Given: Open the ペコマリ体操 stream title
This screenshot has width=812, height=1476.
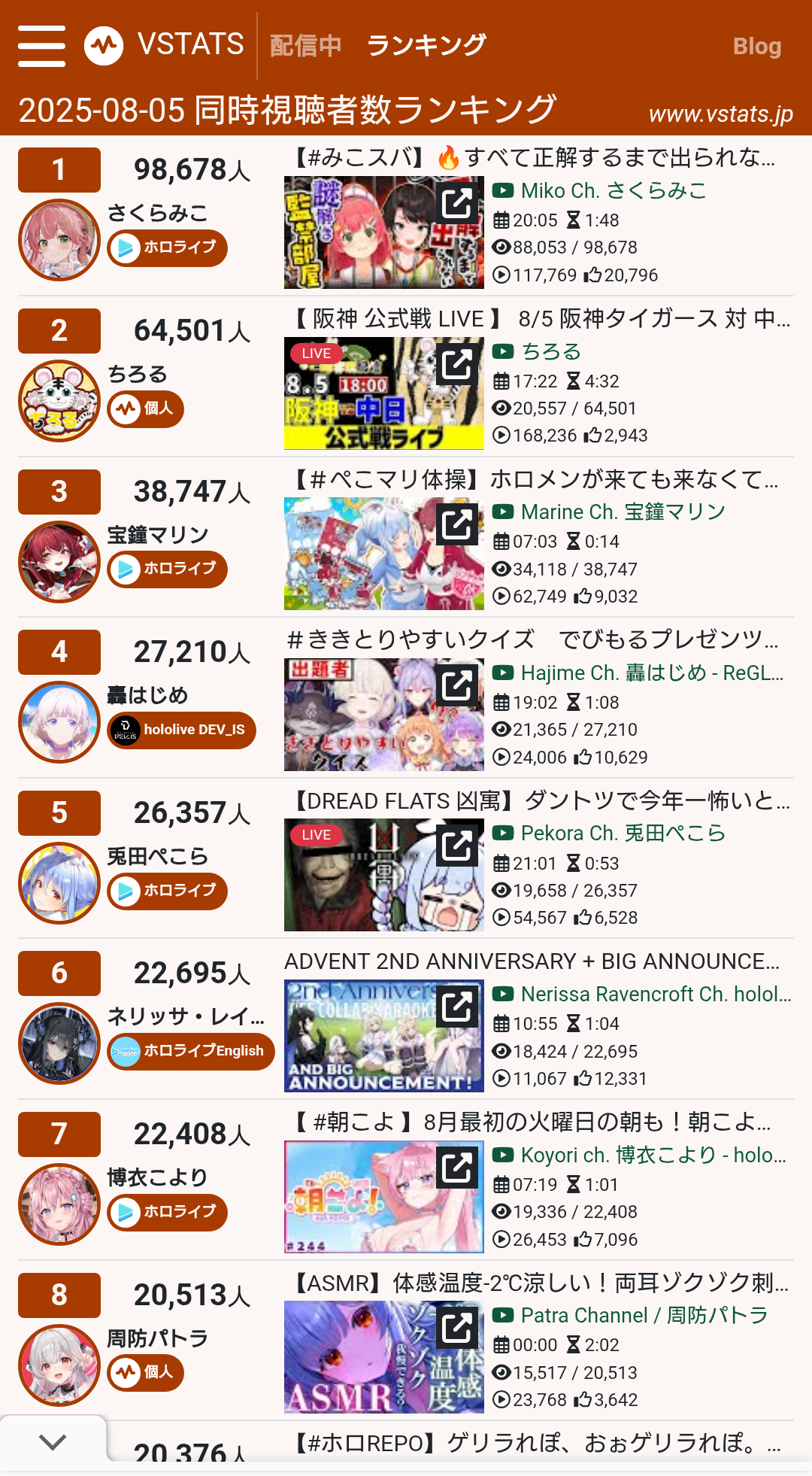Looking at the screenshot, I should tap(537, 479).
